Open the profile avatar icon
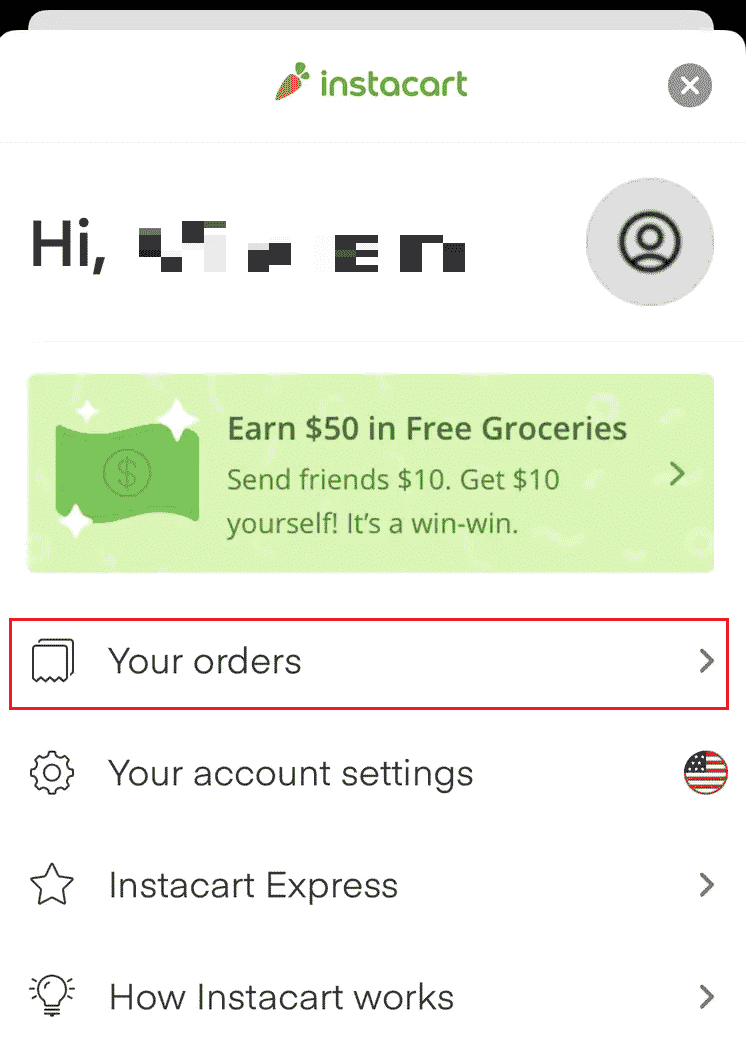Viewport: 746px width, 1057px height. tap(649, 242)
